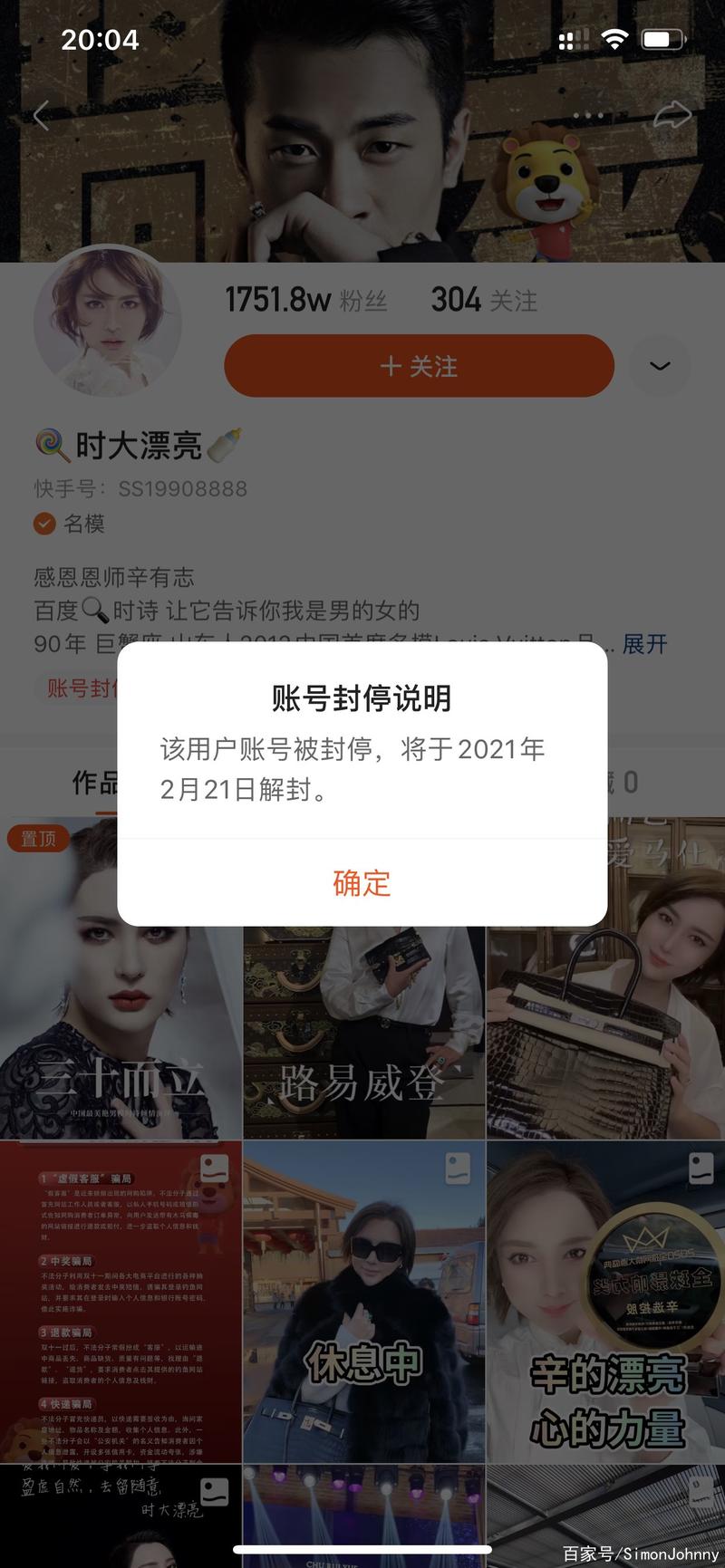
Task: Confirm the ban notice by tapping 确定
Action: tap(362, 881)
